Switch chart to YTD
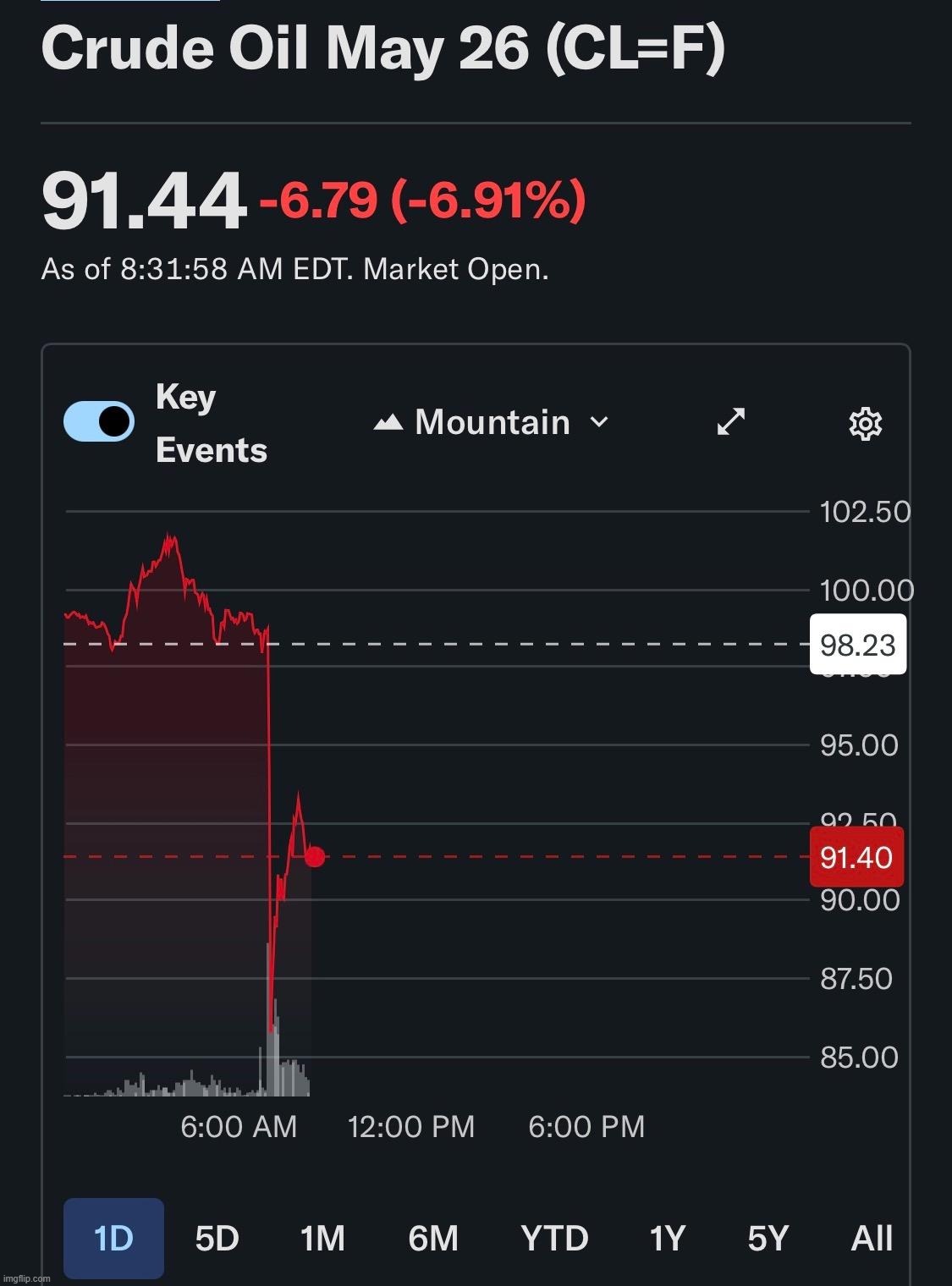 click(554, 1239)
